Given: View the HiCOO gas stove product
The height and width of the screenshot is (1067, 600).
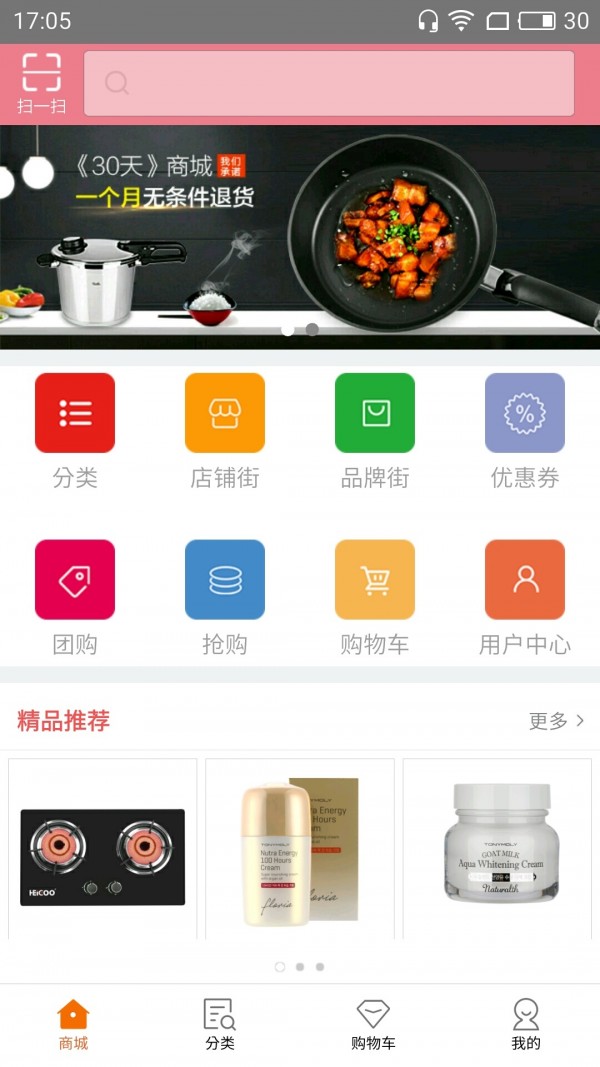Looking at the screenshot, I should (103, 848).
